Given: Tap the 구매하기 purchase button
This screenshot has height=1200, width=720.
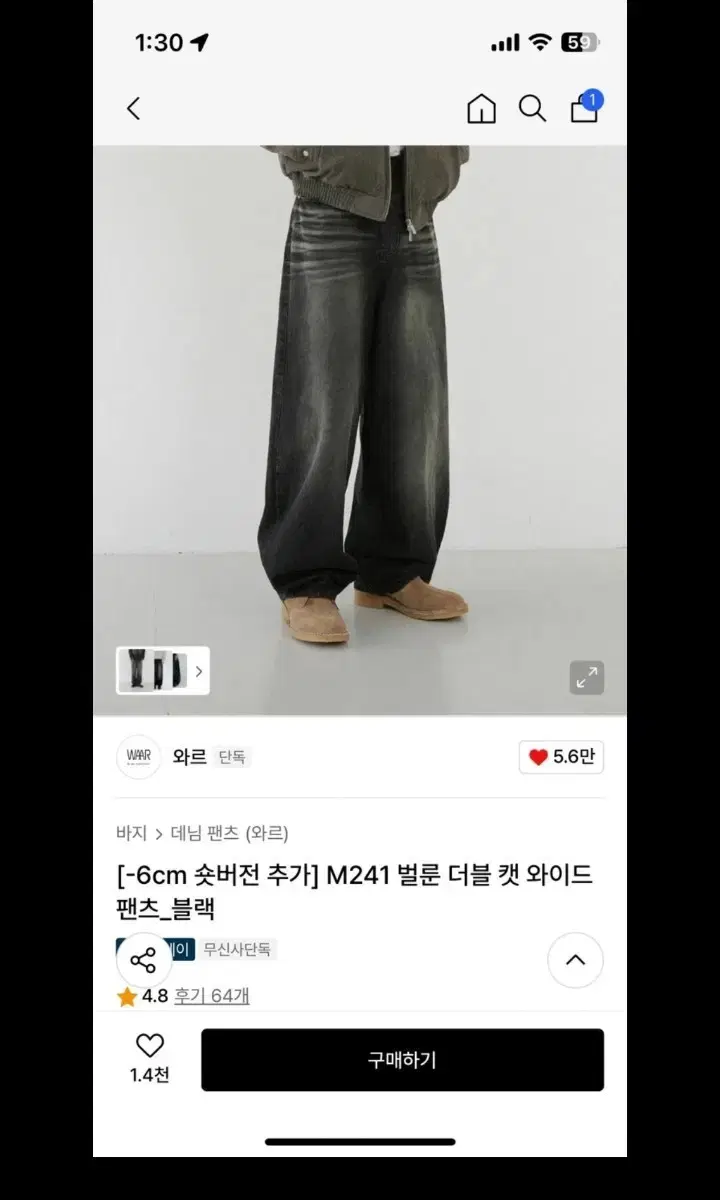Looking at the screenshot, I should click(404, 1060).
